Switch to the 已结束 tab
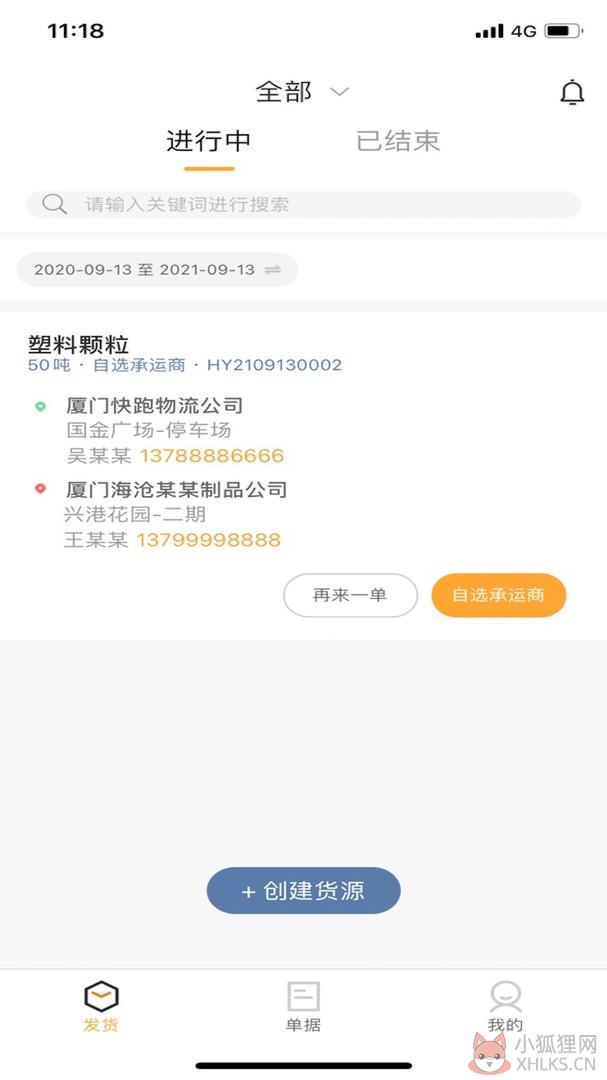Image resolution: width=607 pixels, height=1080 pixels. coord(398,141)
